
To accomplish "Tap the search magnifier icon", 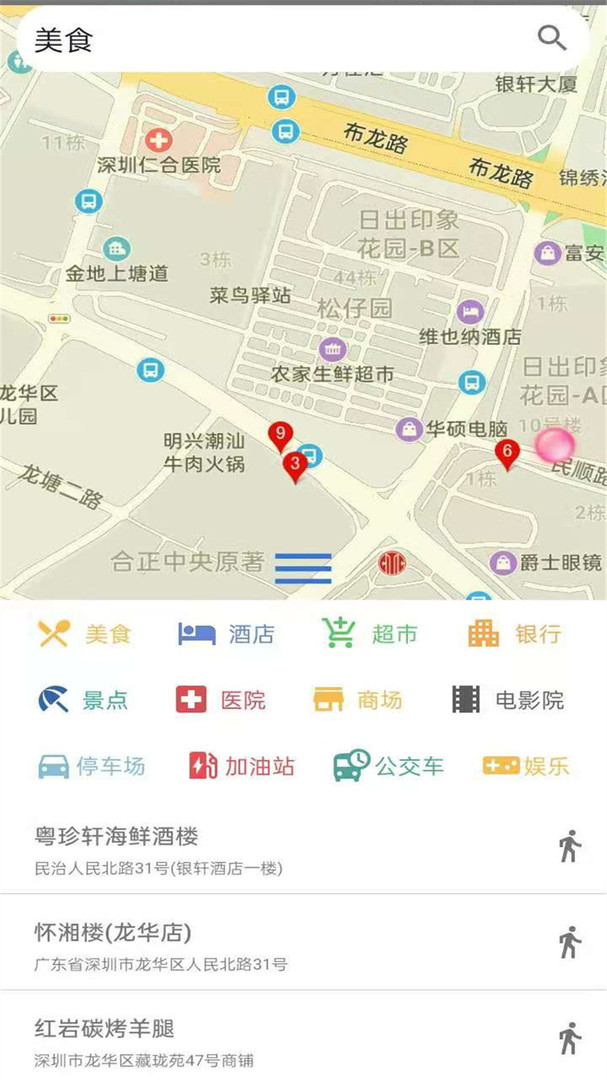I will pos(552,38).
